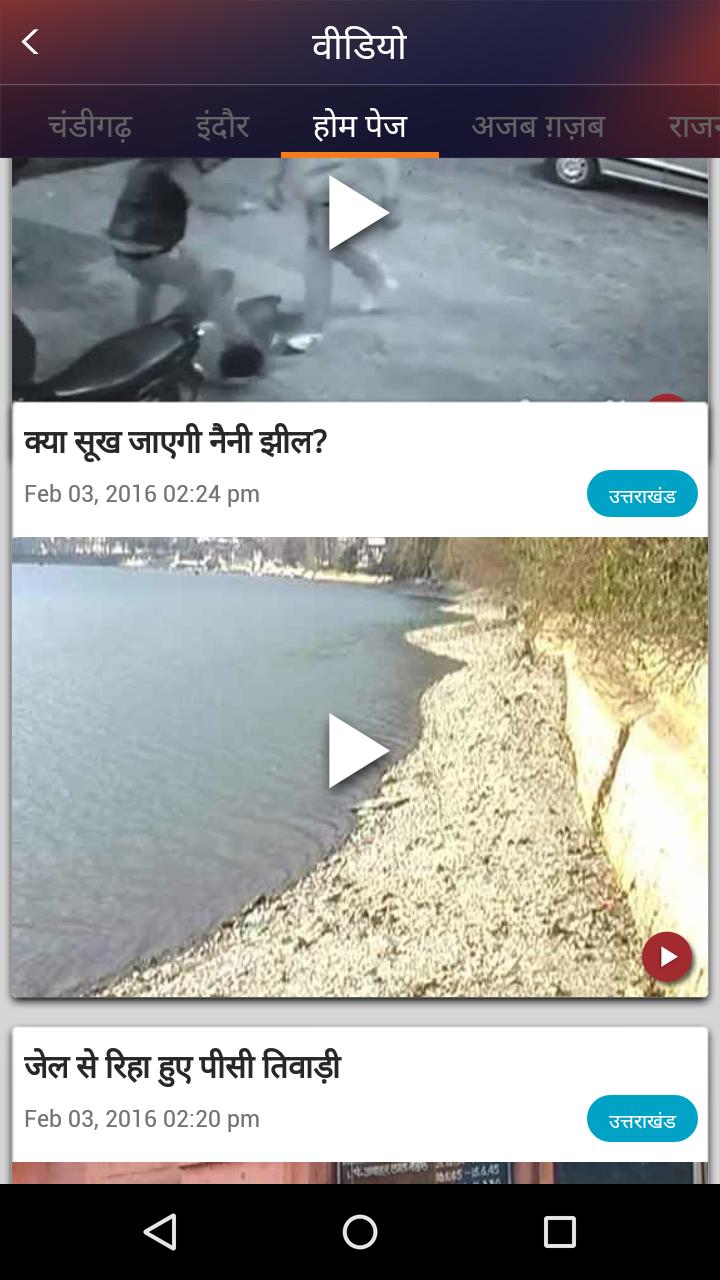Tap उत्तराखंड label on PC Tiwari story
Image resolution: width=720 pixels, height=1280 pixels.
[x=642, y=1118]
